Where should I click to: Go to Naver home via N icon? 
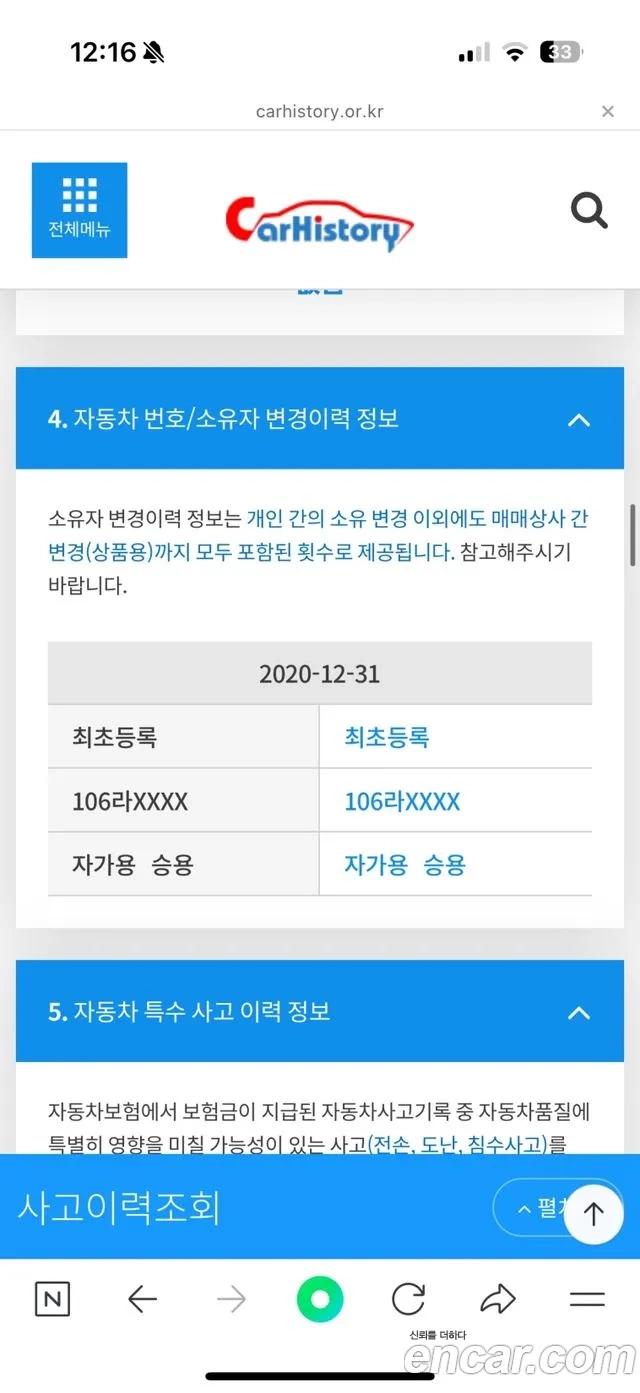pyautogui.click(x=52, y=1299)
